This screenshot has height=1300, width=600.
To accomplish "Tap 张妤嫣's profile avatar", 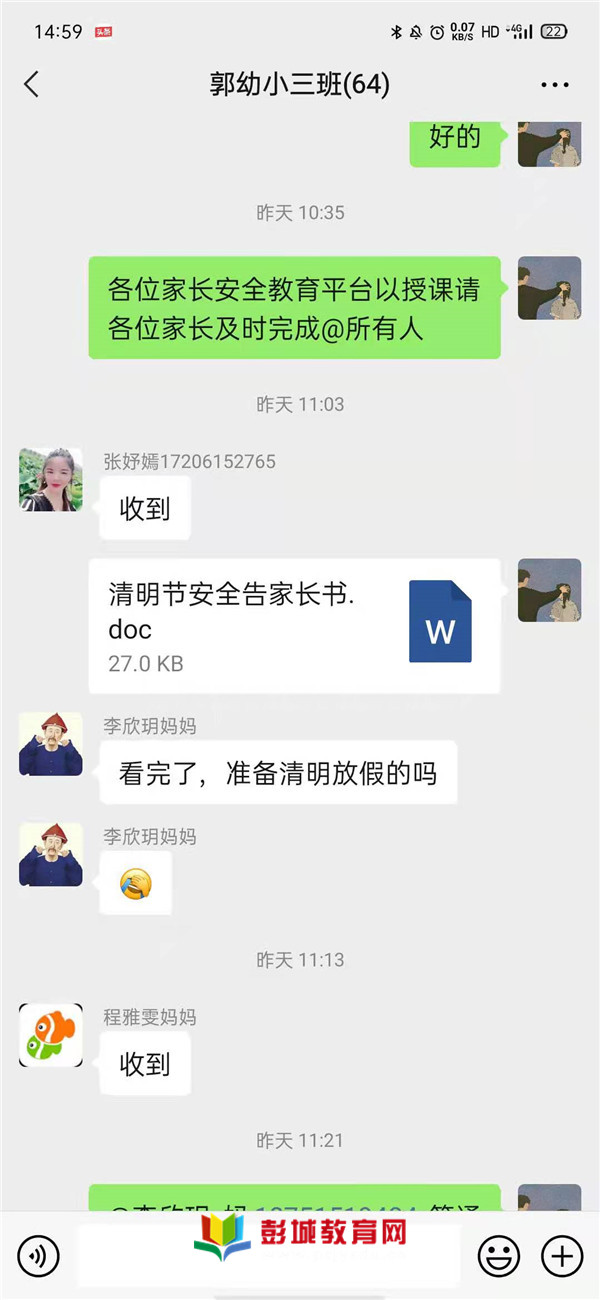I will 50,480.
